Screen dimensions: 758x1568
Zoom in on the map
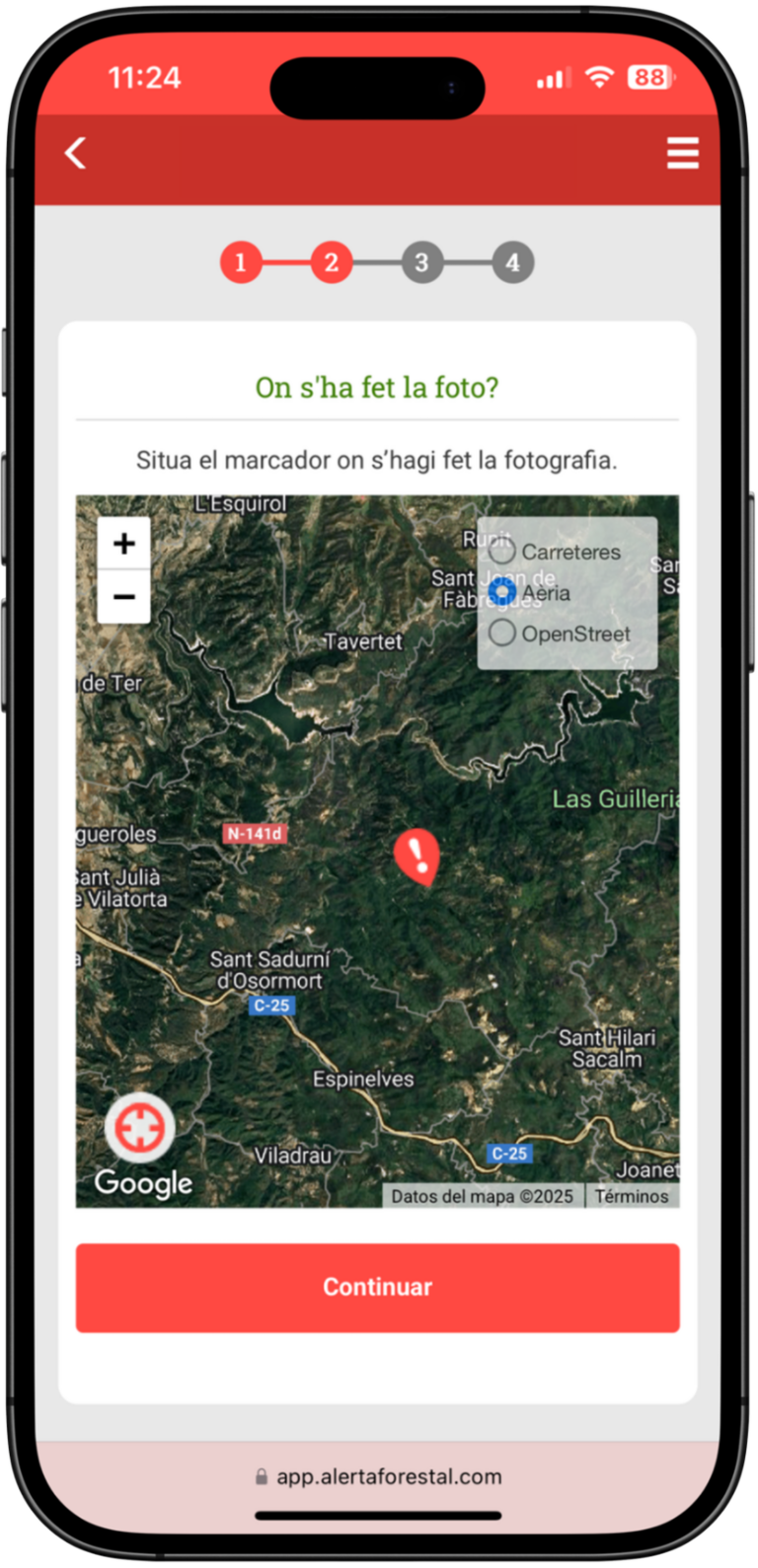tap(124, 543)
